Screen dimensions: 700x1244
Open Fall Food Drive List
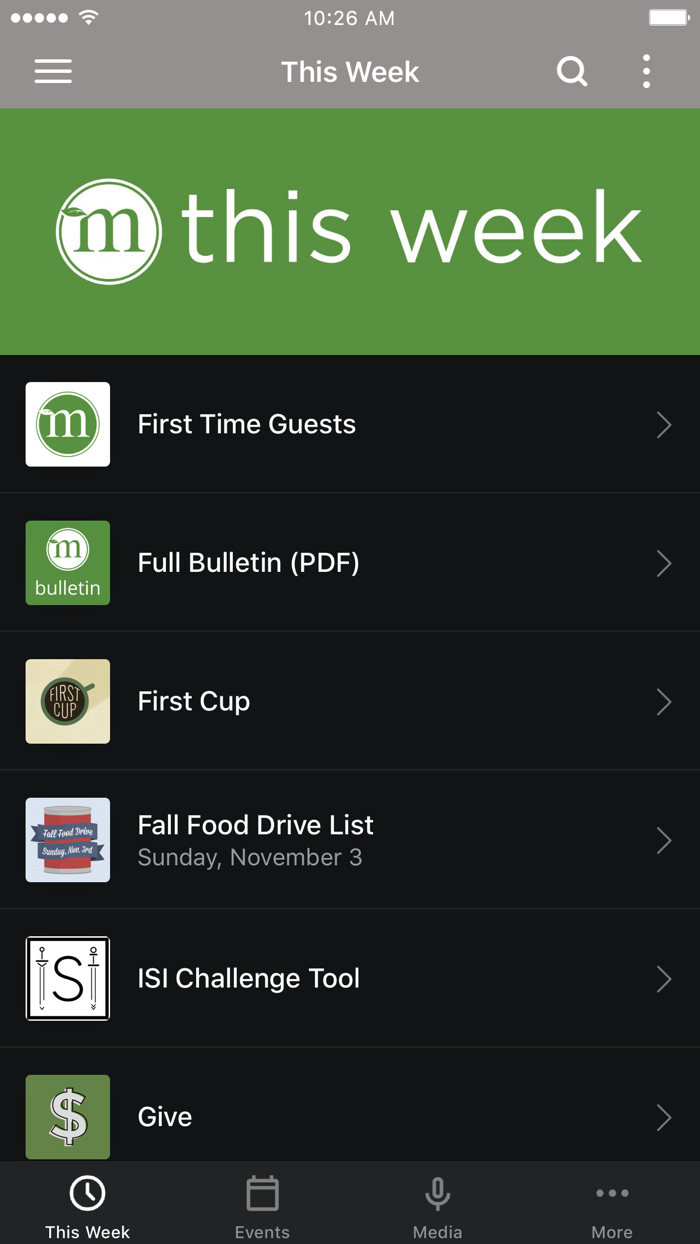[x=350, y=840]
